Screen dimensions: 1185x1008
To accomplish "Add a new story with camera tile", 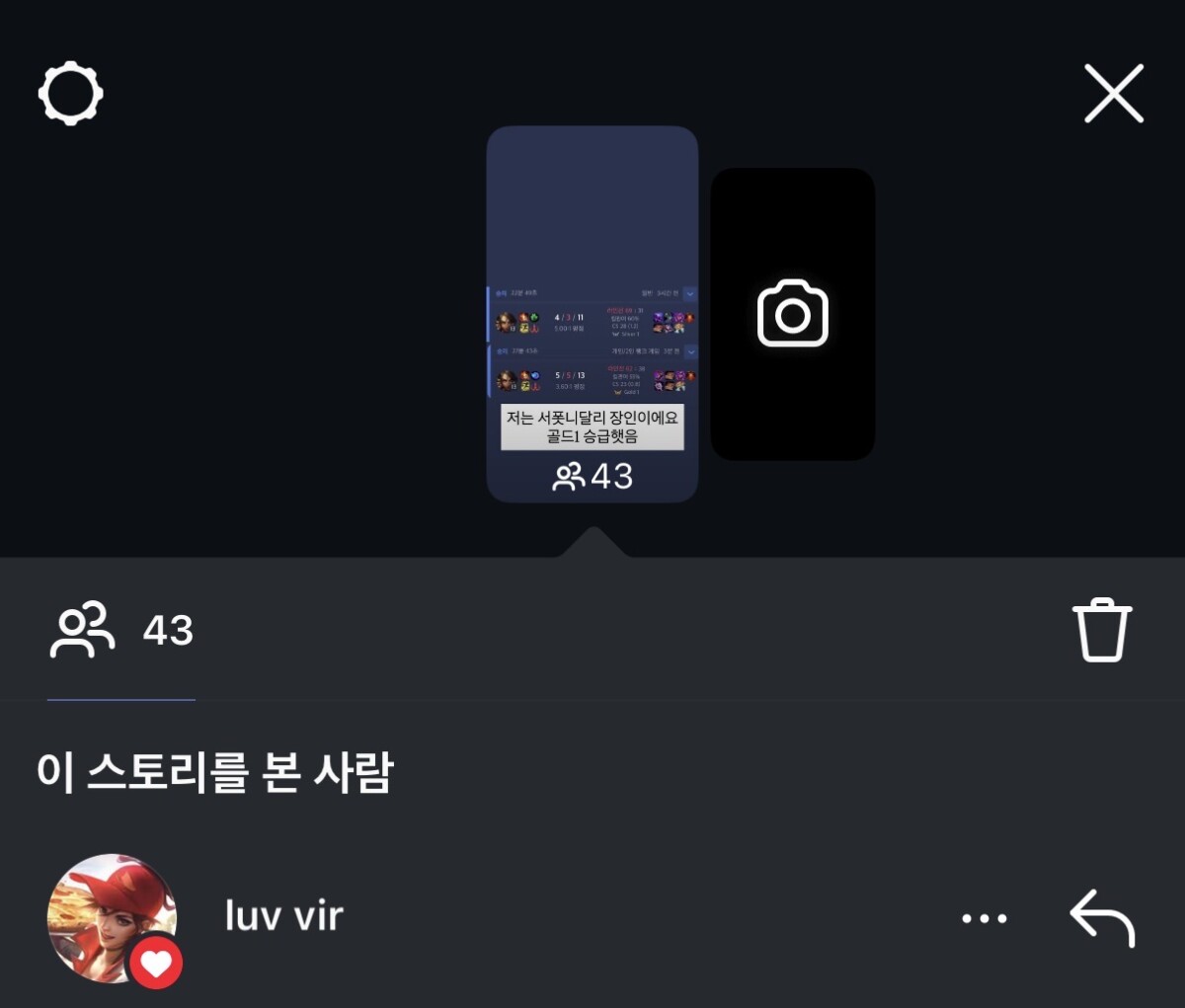I will click(x=793, y=314).
